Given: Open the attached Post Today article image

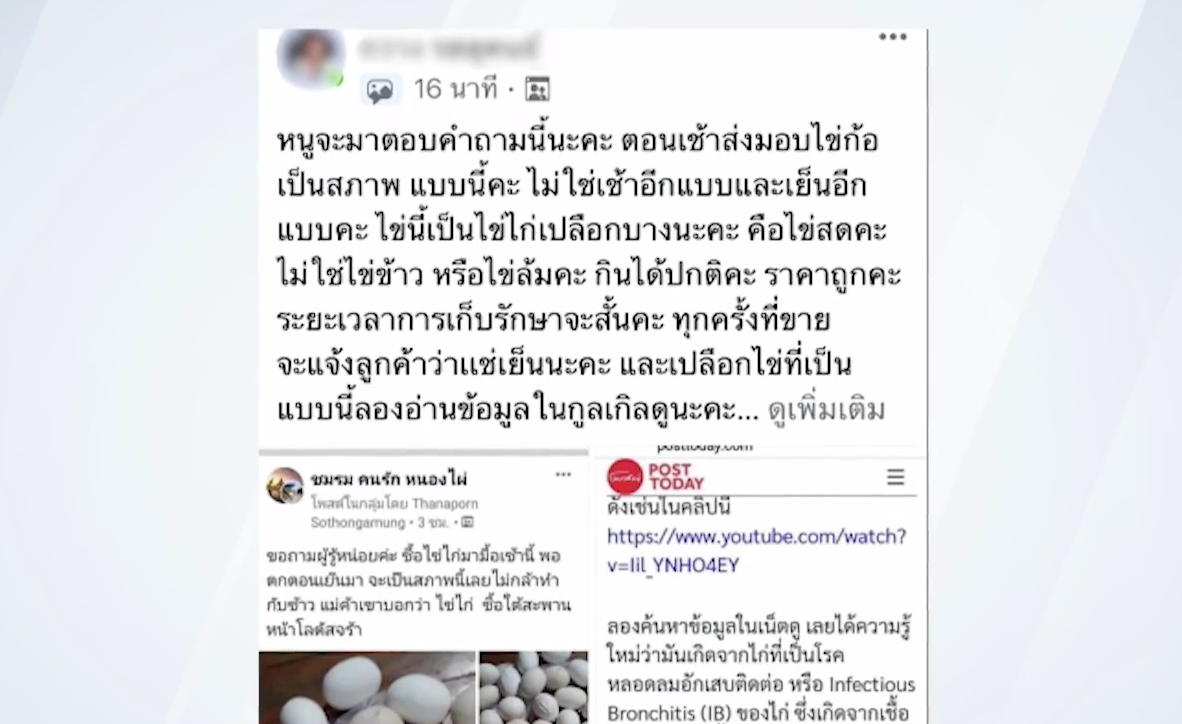Looking at the screenshot, I should tap(761, 590).
